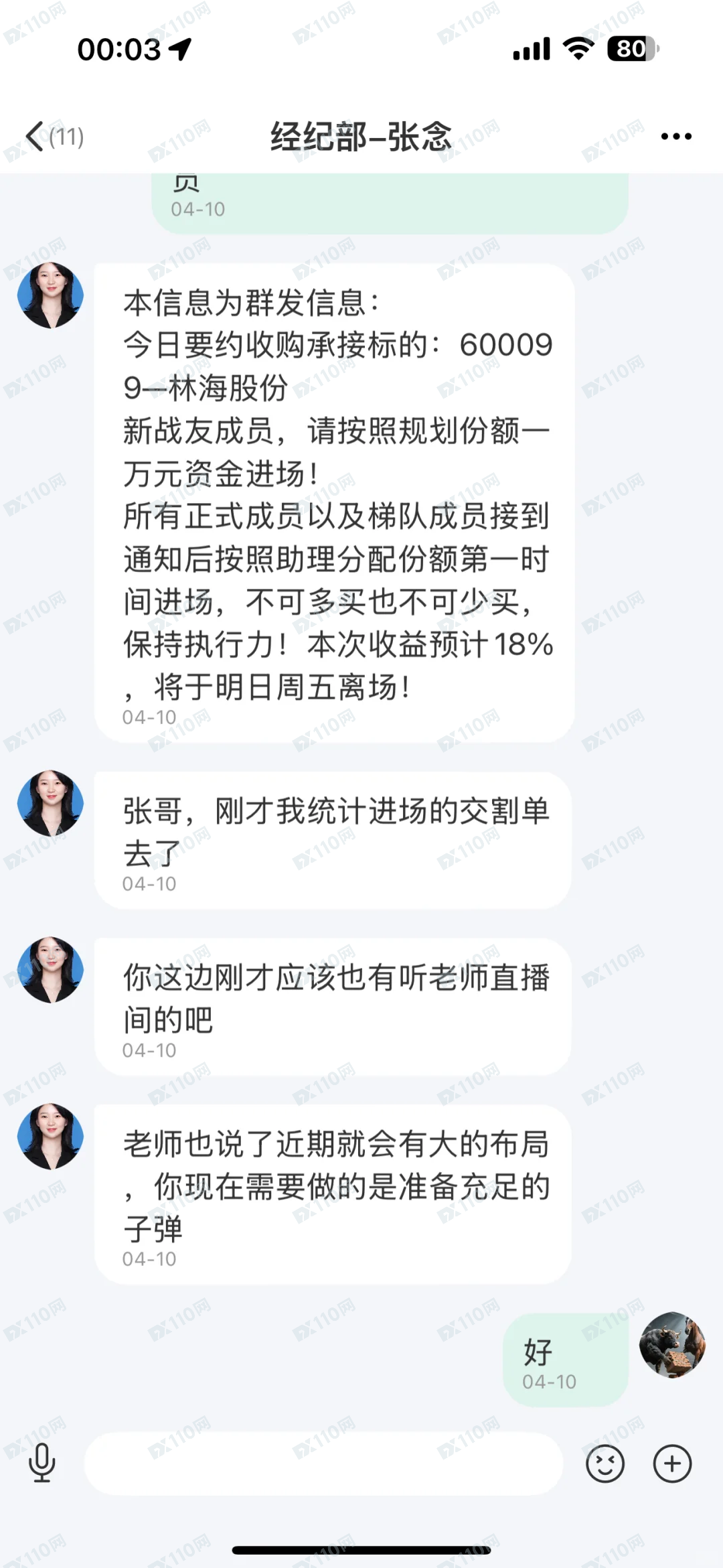The height and width of the screenshot is (1568, 723).
Task: Open the emoji picker
Action: (x=605, y=1463)
